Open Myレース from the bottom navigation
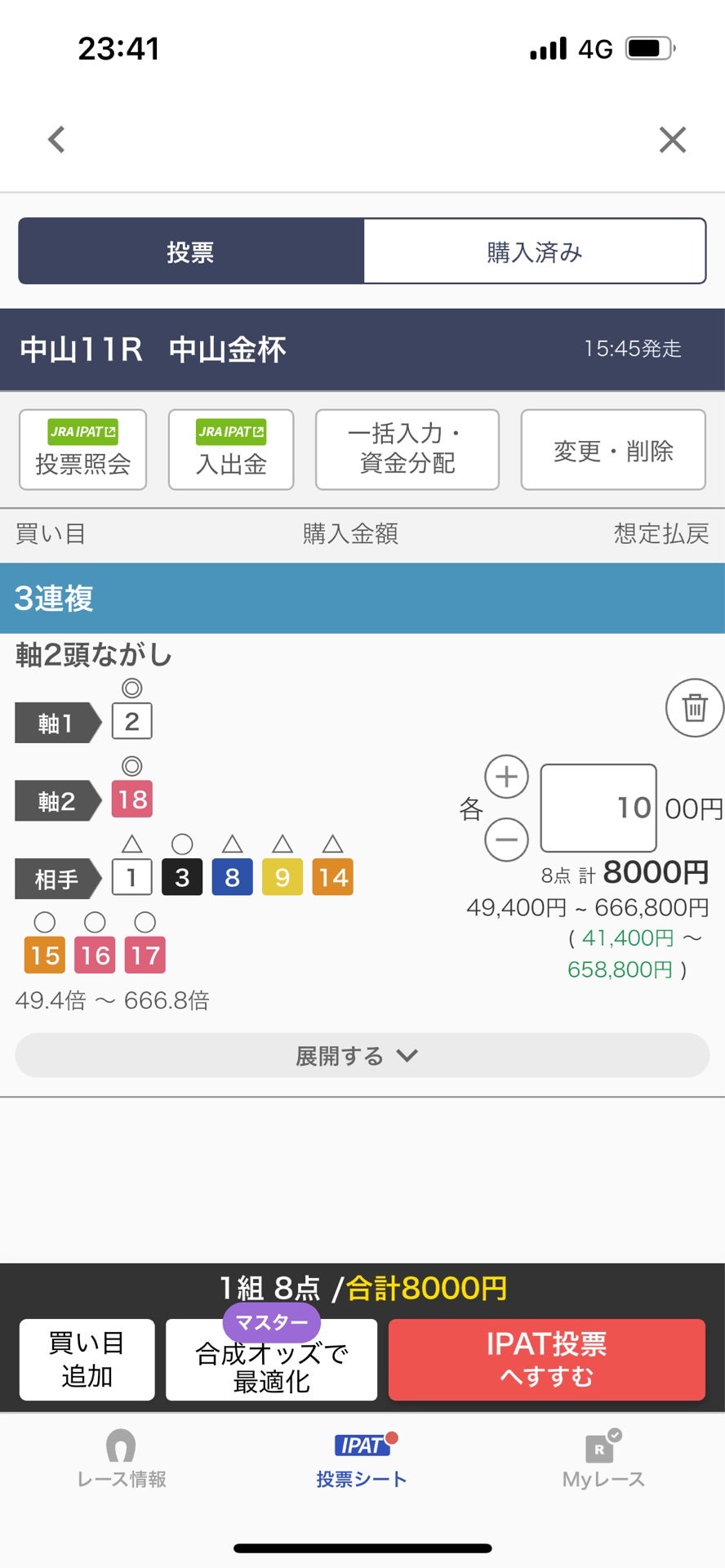The height and width of the screenshot is (1568, 725). (x=602, y=1462)
